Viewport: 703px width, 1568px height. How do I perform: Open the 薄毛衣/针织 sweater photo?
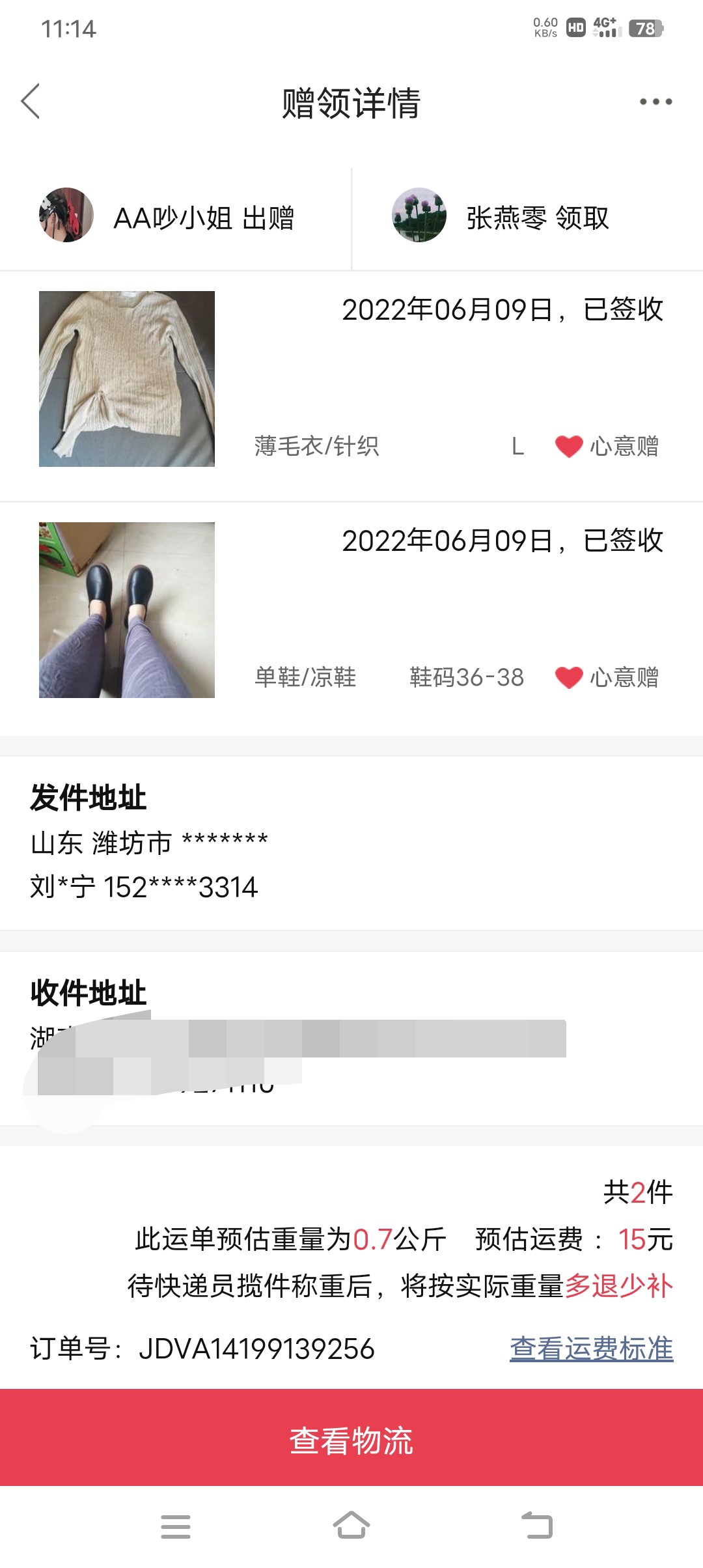pyautogui.click(x=127, y=379)
